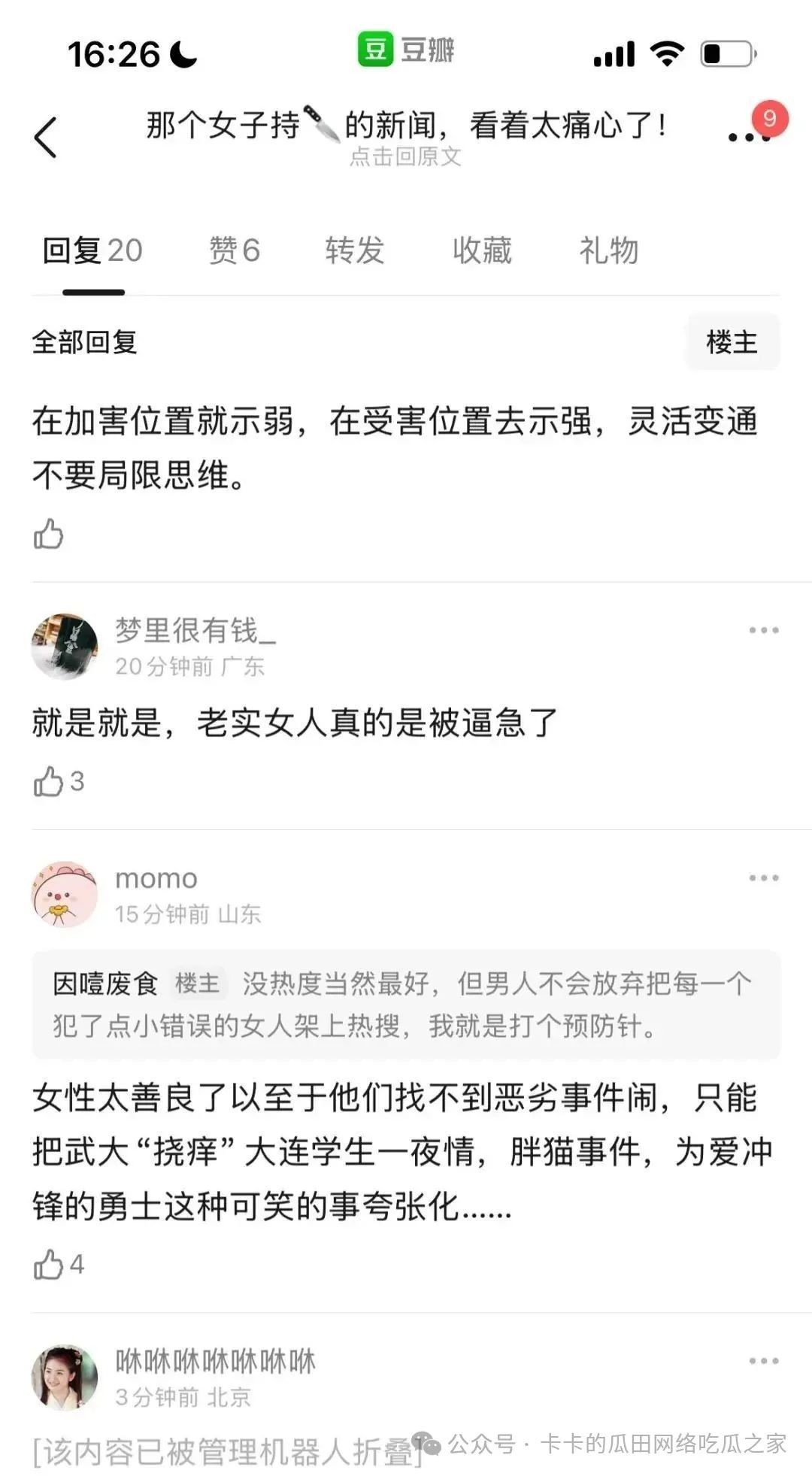
Task: Like 梦里很有钱_'s reply
Action: tap(50, 782)
